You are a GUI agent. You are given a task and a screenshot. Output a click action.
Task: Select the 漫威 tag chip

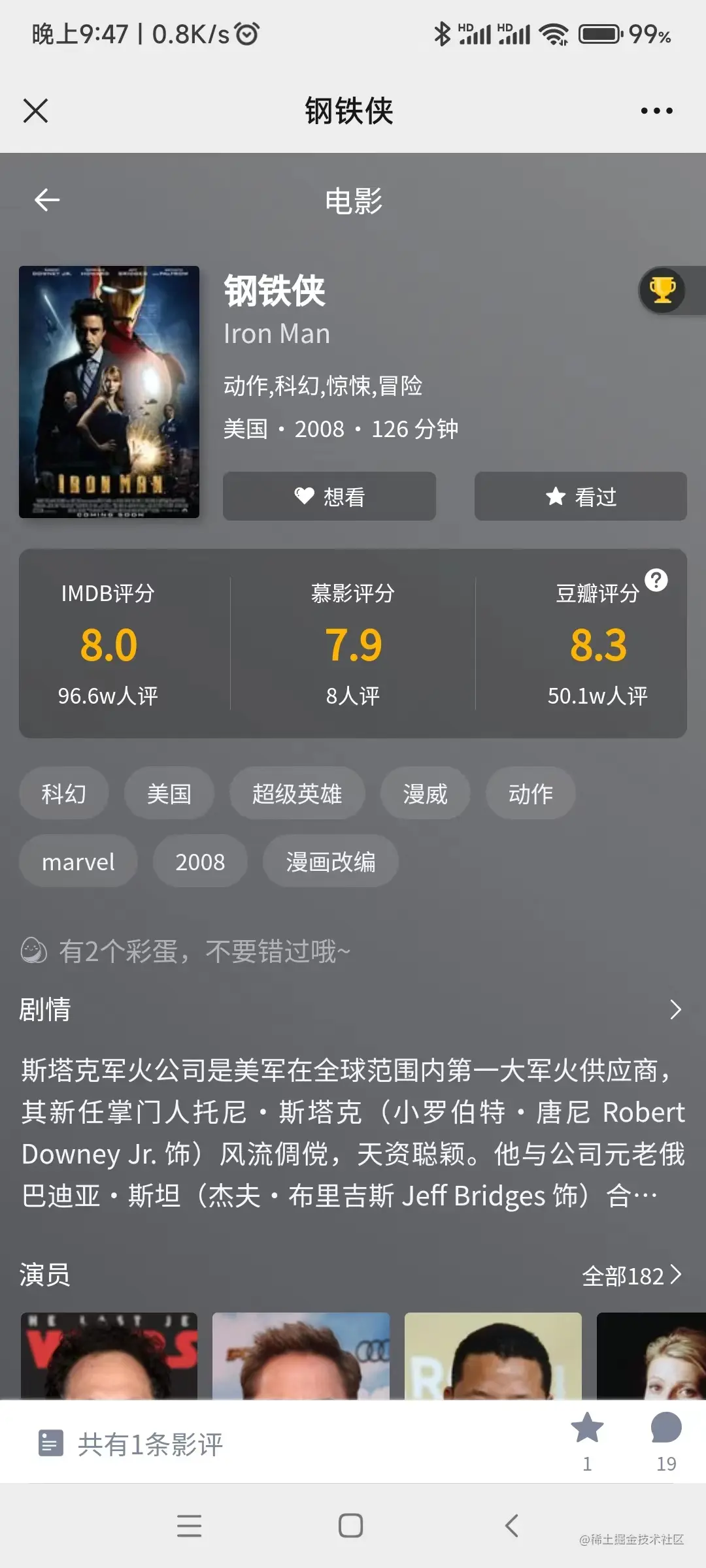425,794
